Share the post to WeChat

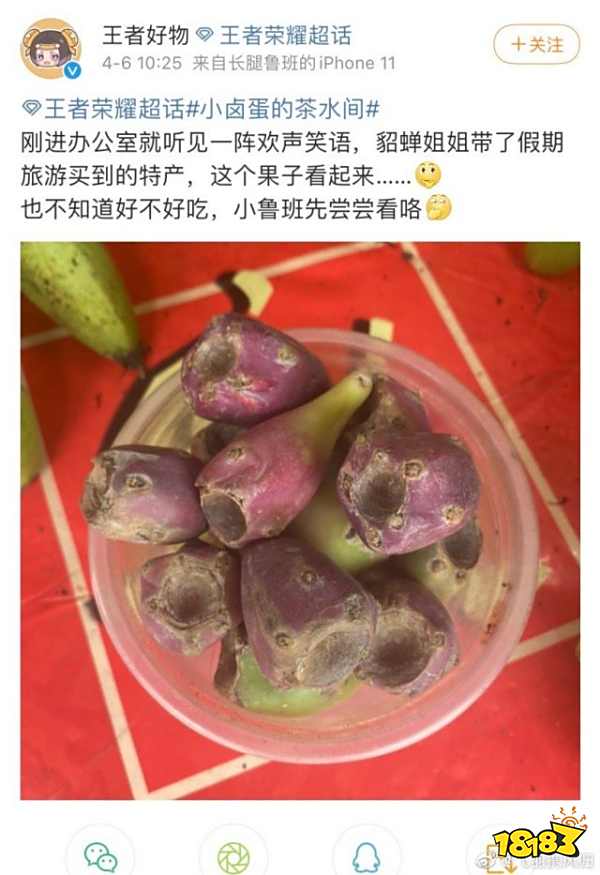(x=100, y=856)
